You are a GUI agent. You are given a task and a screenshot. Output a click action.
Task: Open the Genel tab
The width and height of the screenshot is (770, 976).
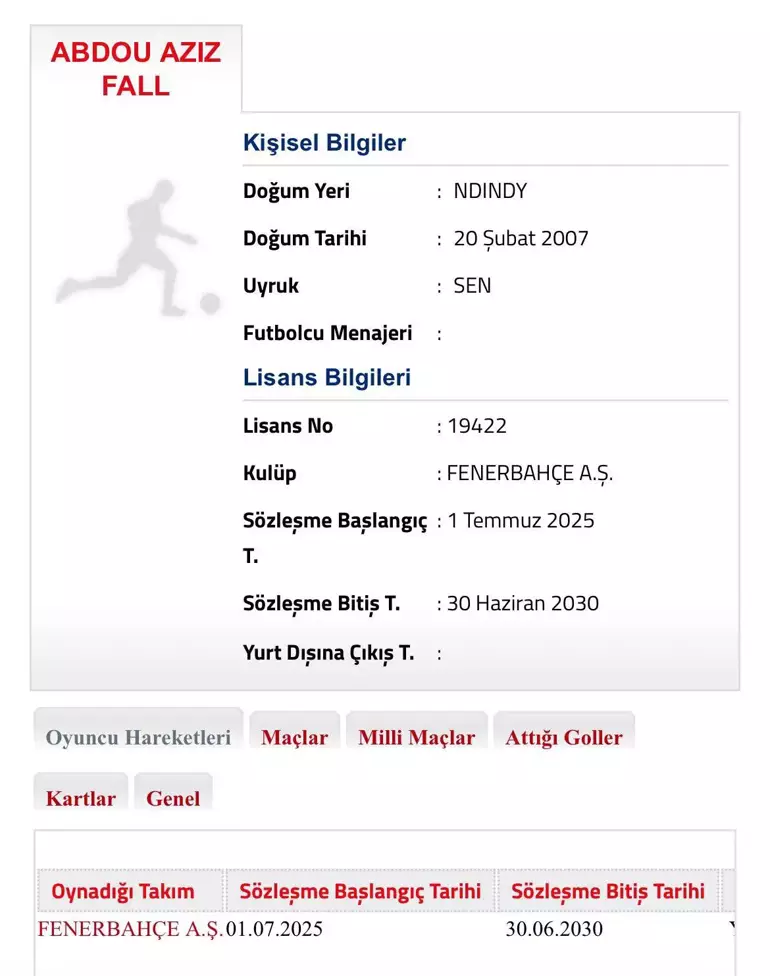pyautogui.click(x=173, y=798)
